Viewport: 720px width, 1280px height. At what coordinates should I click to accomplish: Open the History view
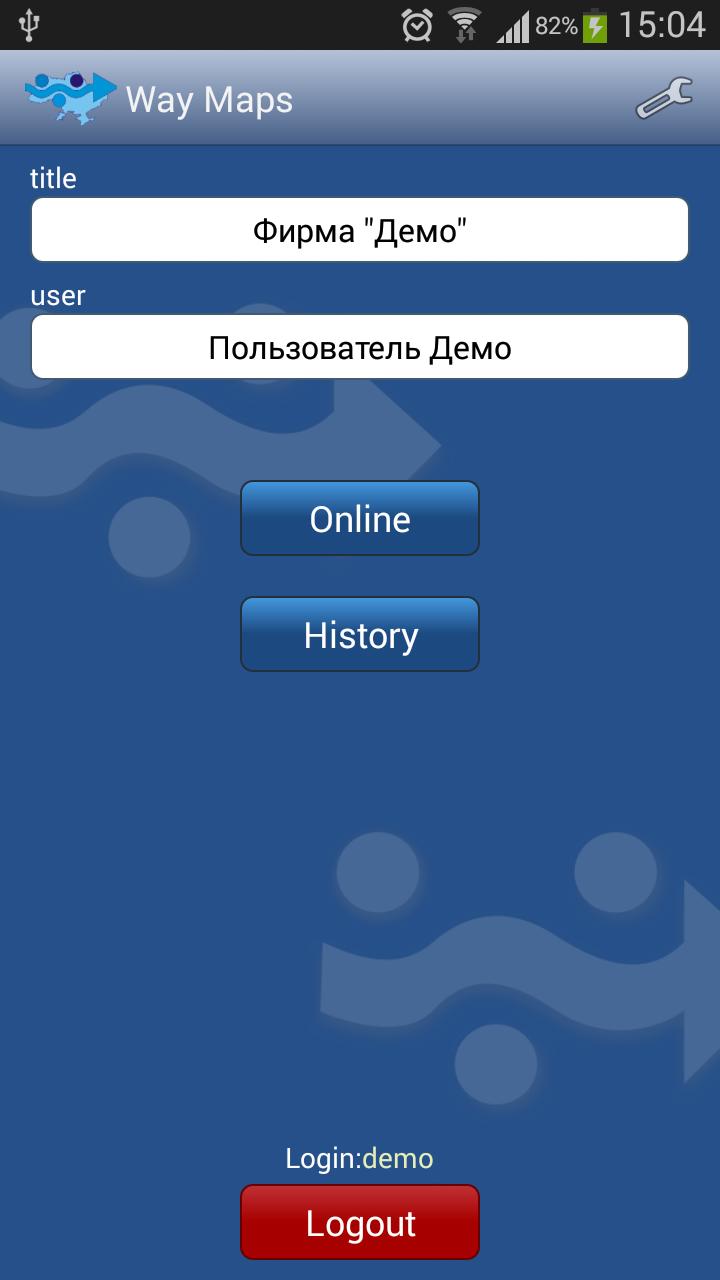click(360, 634)
